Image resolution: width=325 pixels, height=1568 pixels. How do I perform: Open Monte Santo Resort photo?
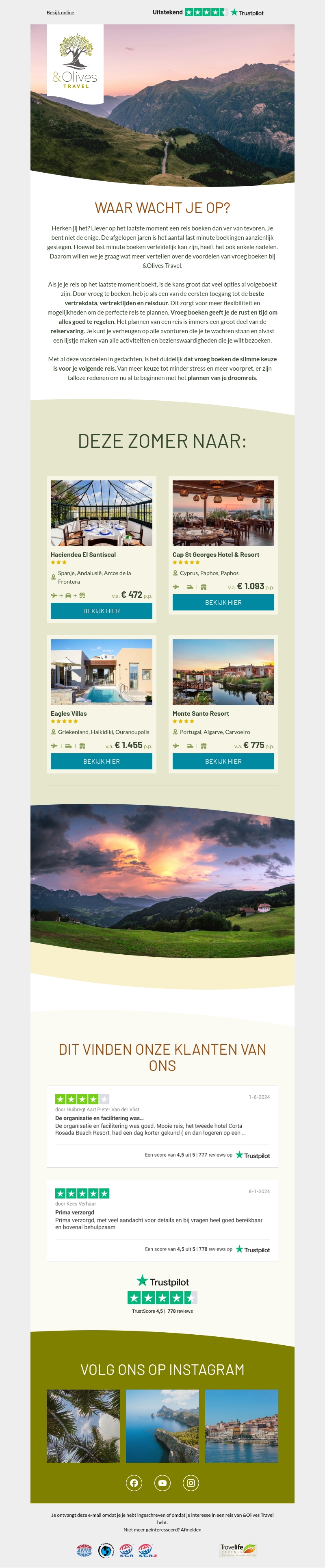pos(223,671)
